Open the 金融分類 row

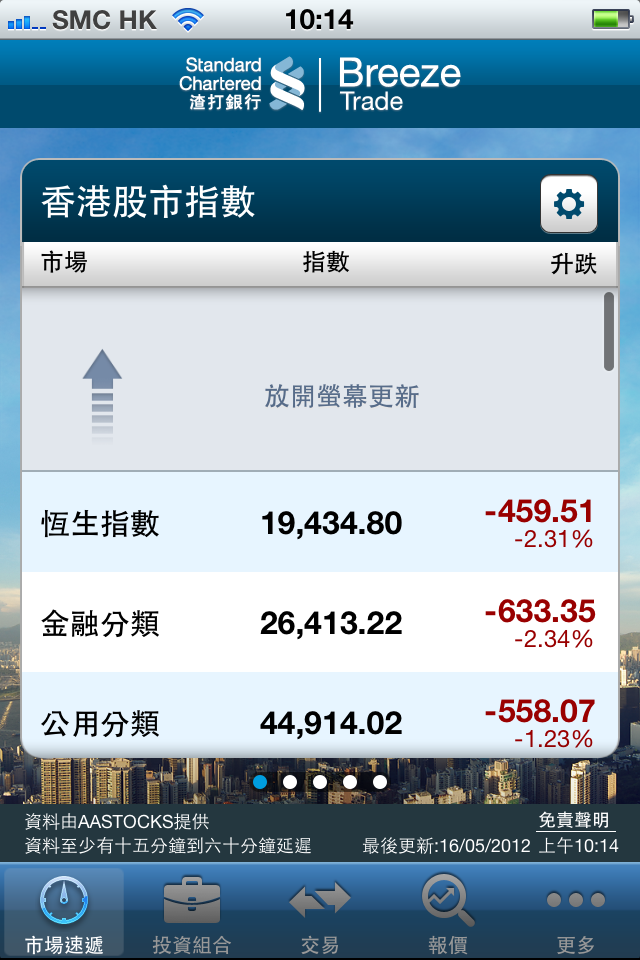[320, 623]
